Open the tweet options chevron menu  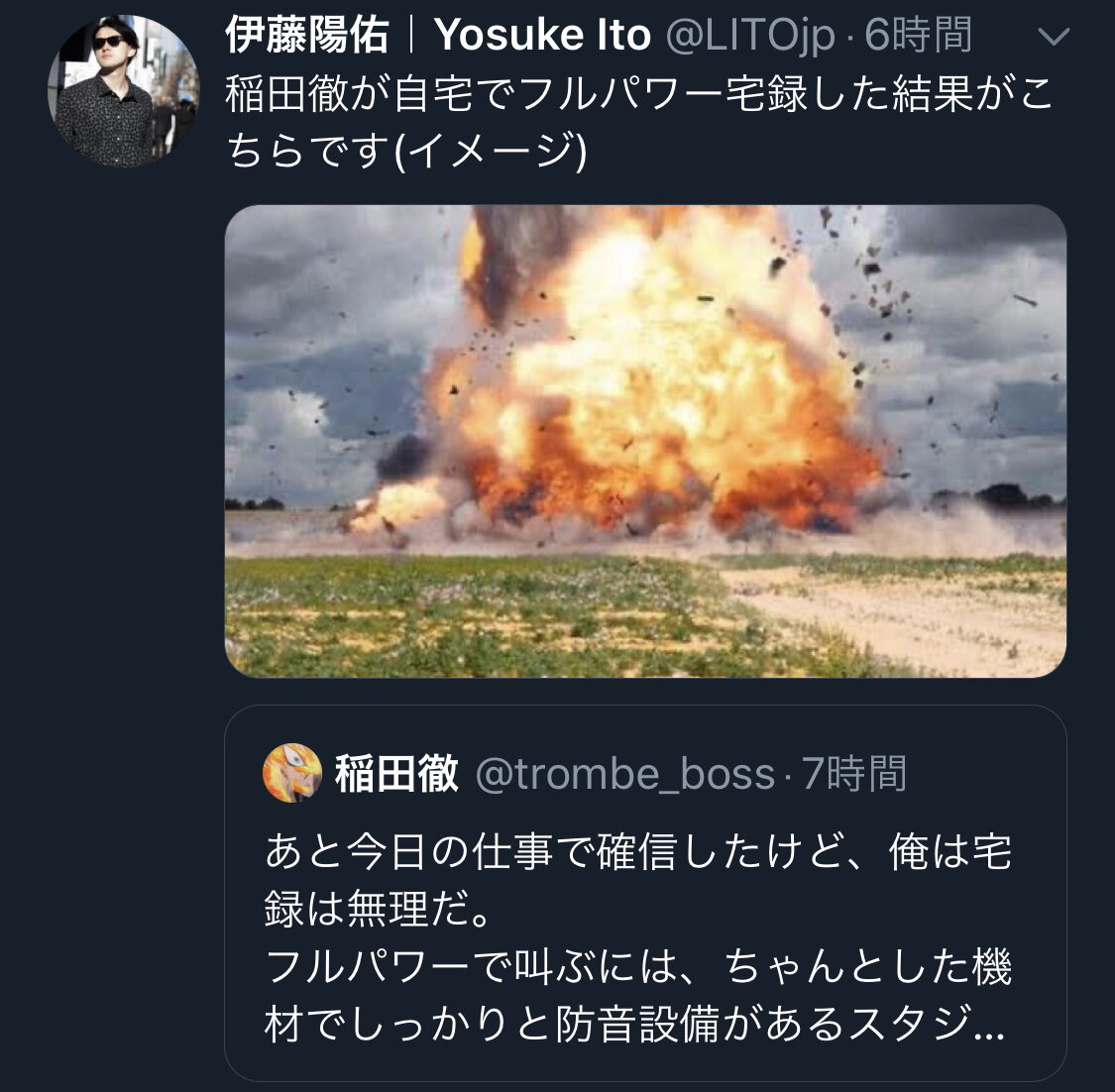(x=1054, y=37)
